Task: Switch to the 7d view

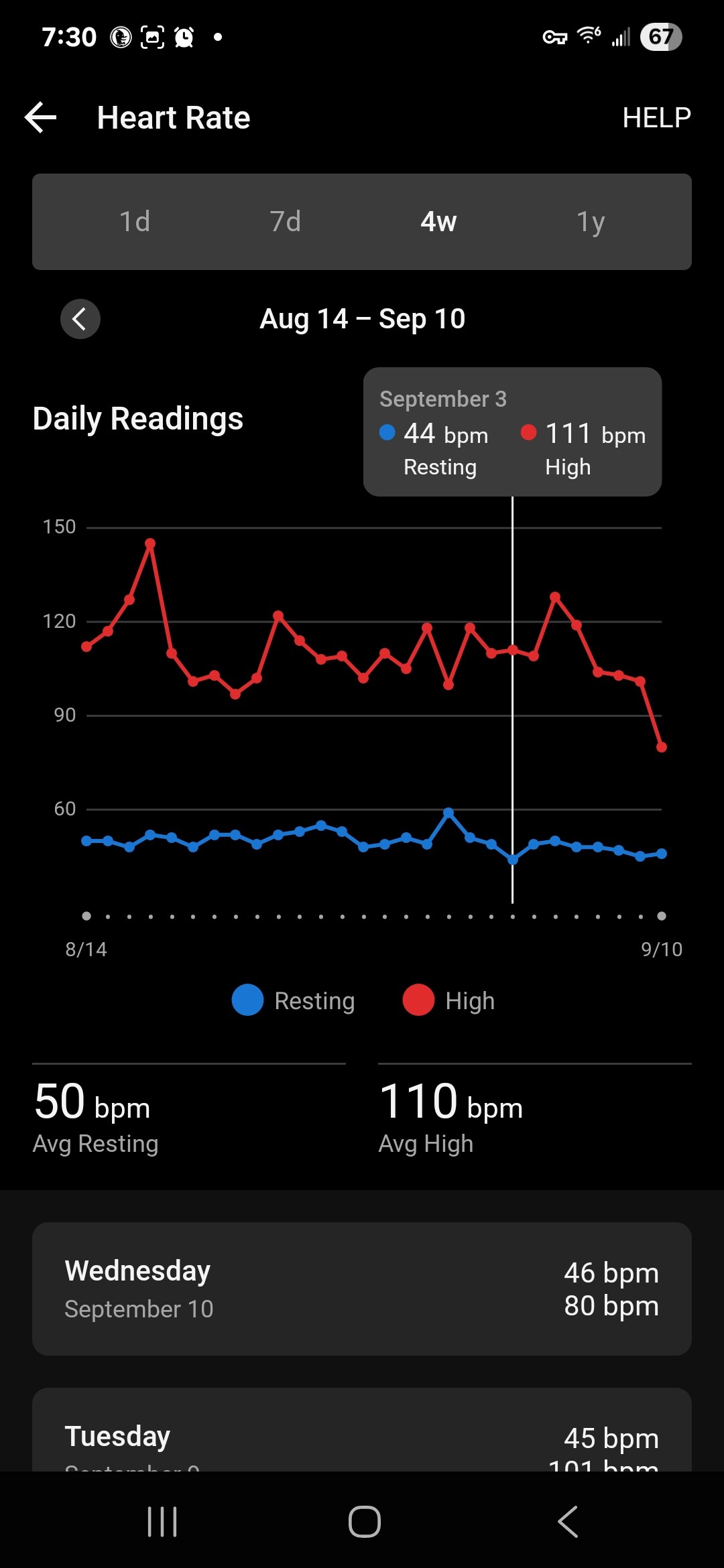Action: click(286, 222)
